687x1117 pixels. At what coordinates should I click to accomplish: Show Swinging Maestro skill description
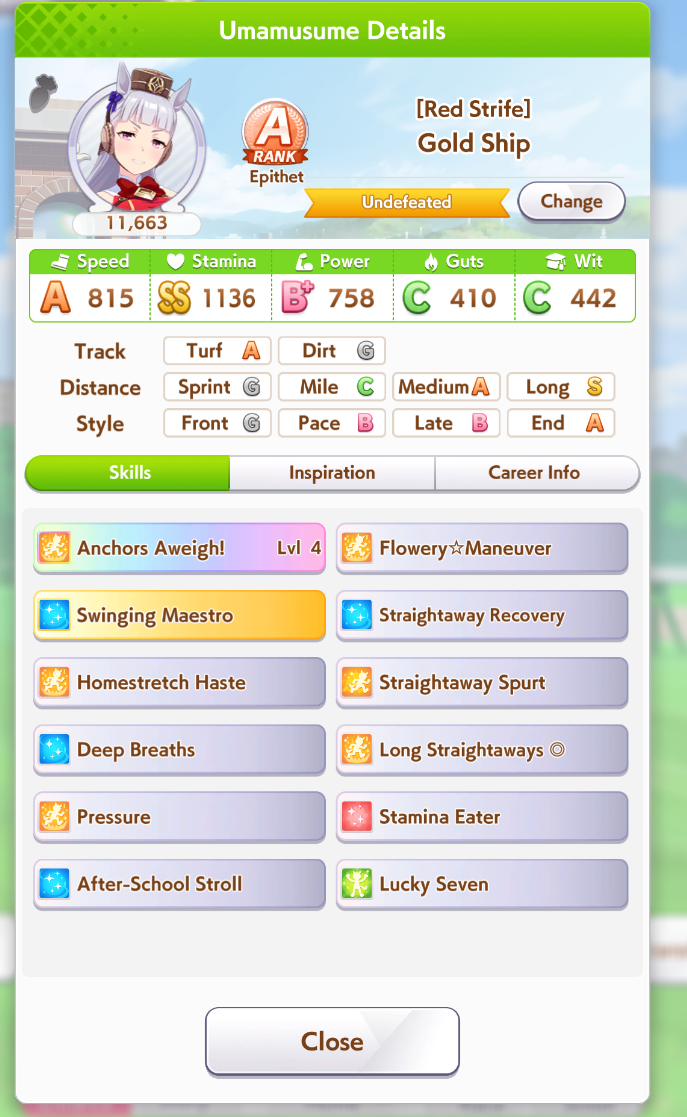click(x=180, y=615)
